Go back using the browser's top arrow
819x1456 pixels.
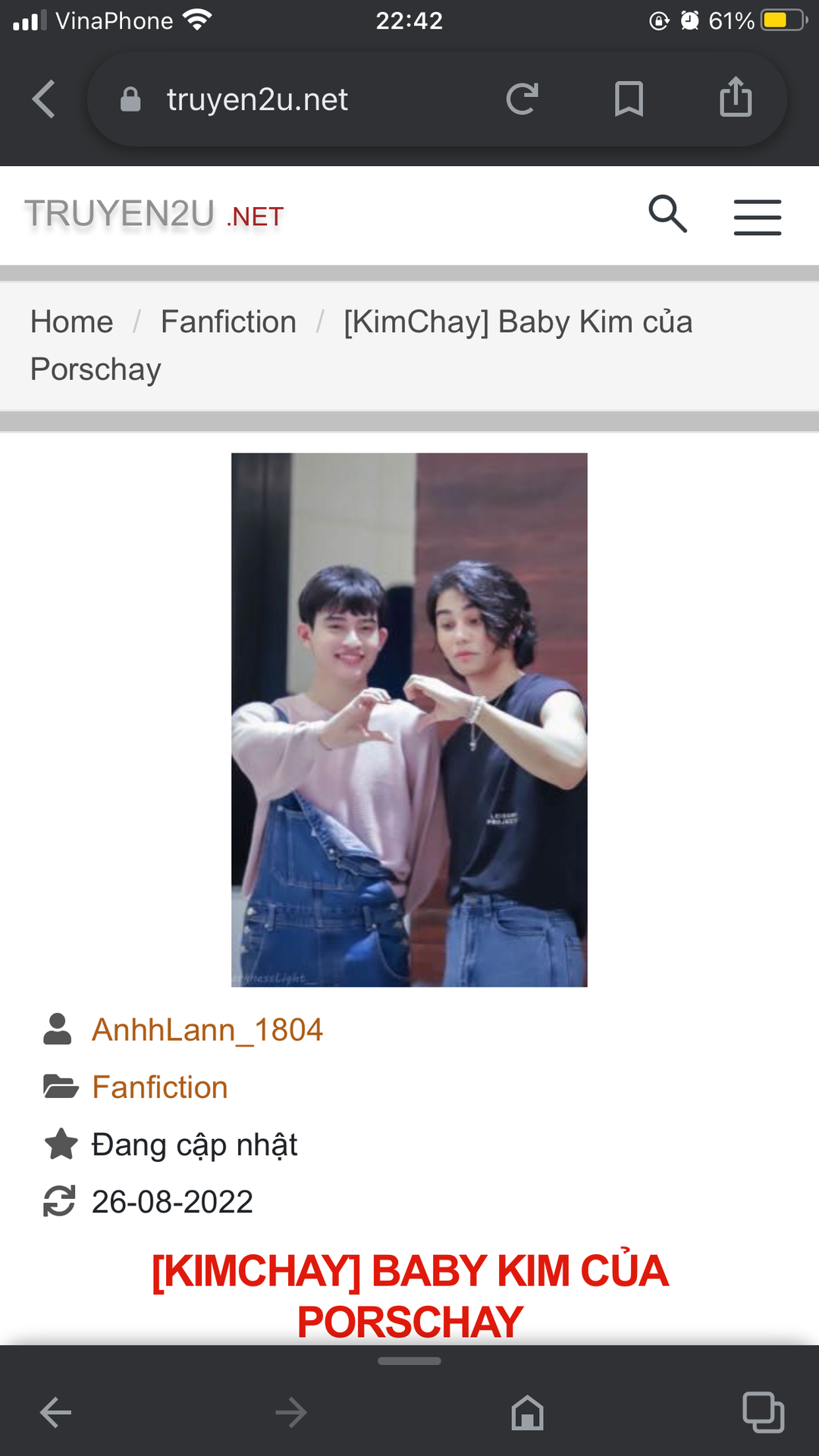(x=44, y=99)
